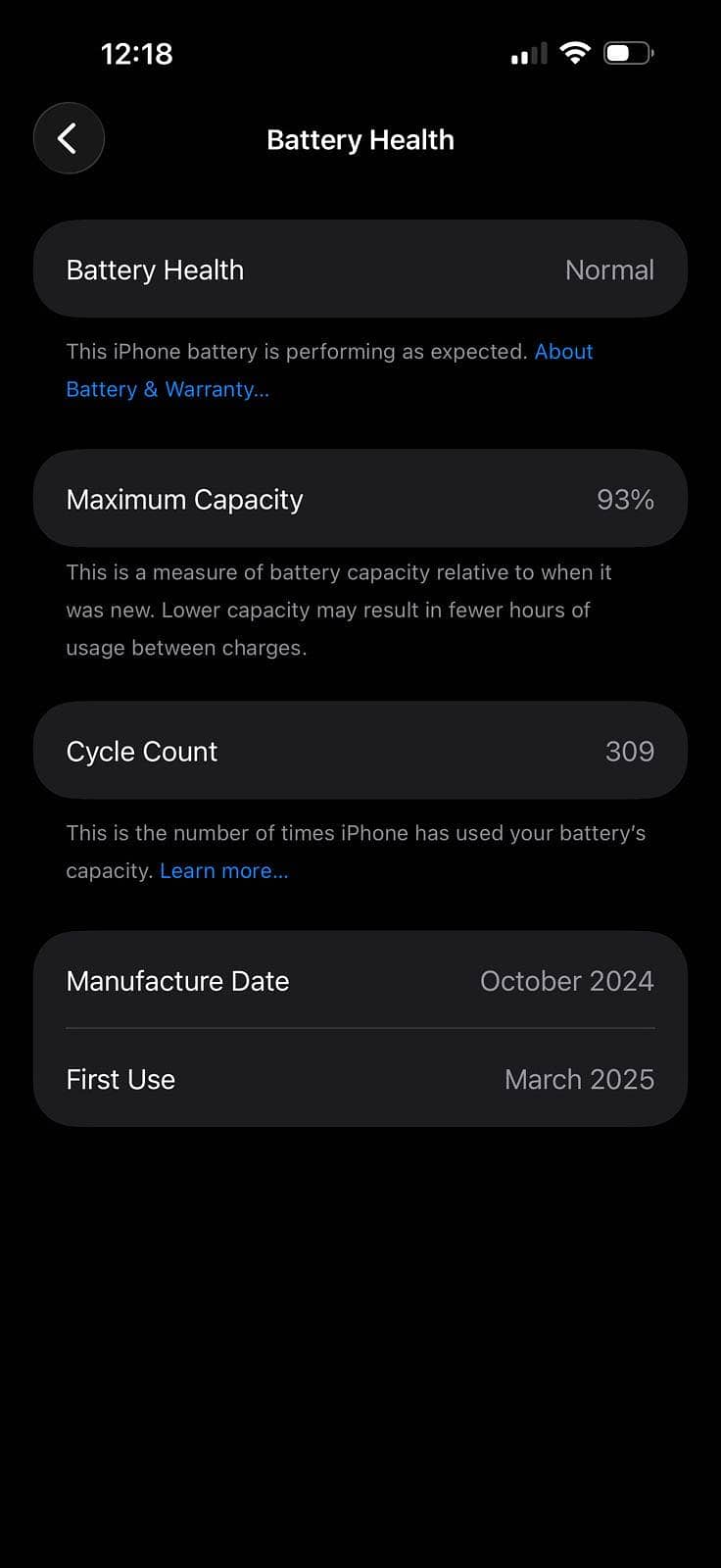Tap the First Use row
Viewport: 721px width, 1568px height.
tap(360, 1079)
